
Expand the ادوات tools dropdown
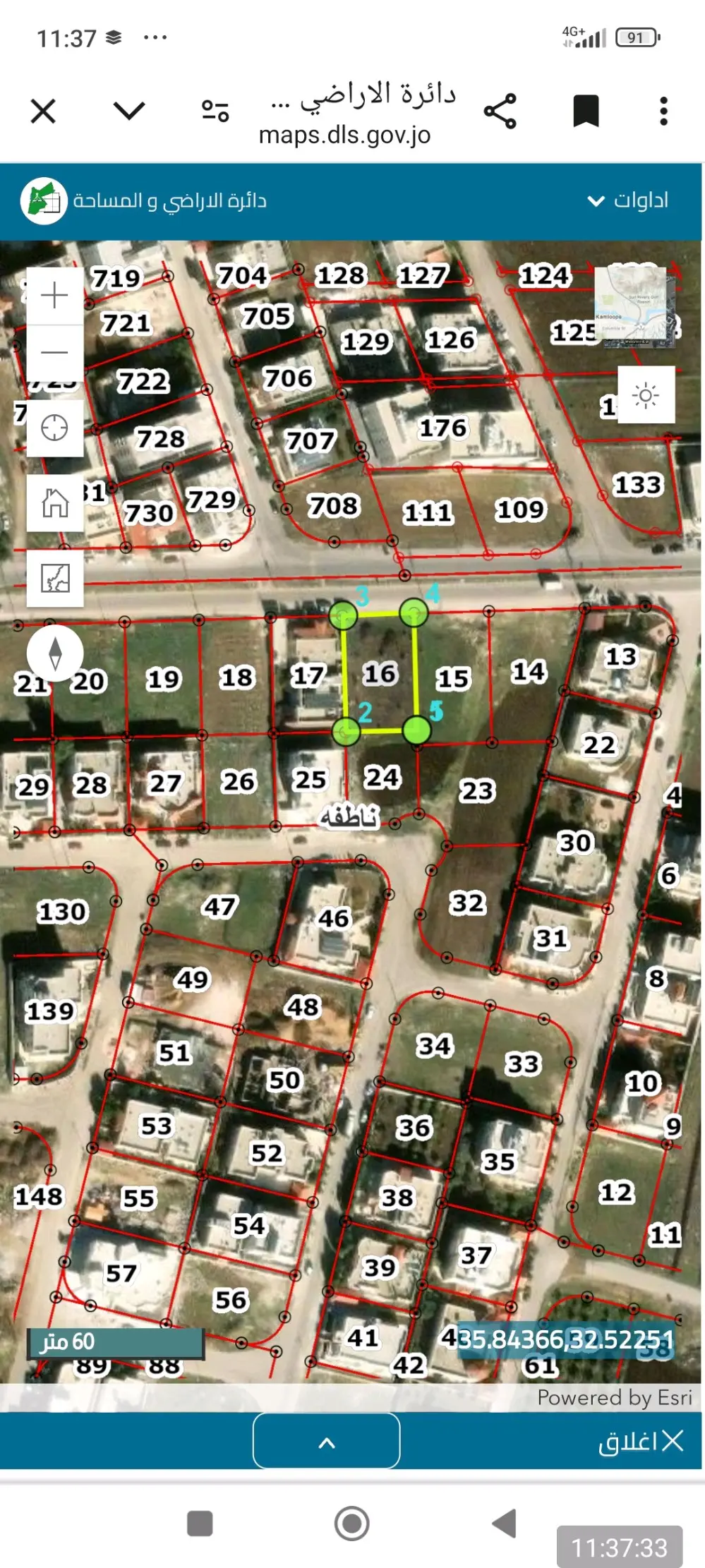(x=627, y=200)
